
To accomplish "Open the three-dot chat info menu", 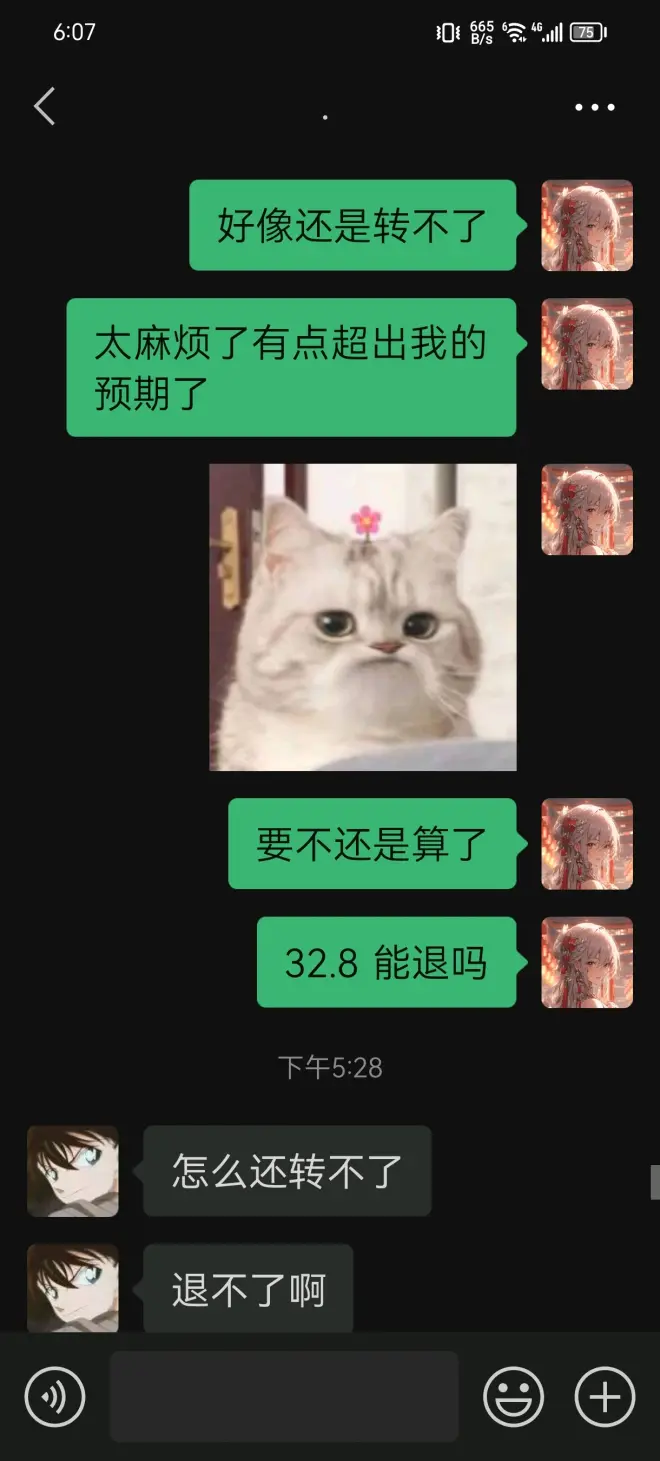I will pos(594,107).
